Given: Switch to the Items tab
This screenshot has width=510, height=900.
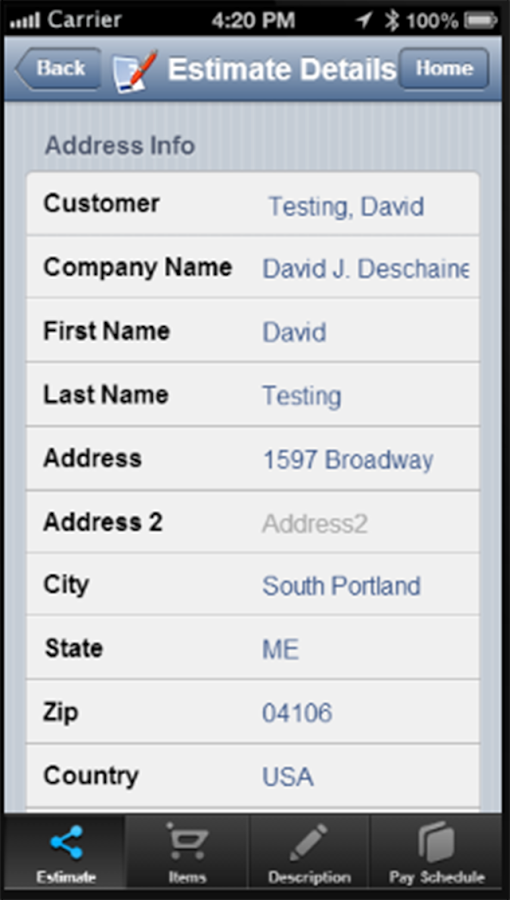Looking at the screenshot, I should (x=187, y=852).
